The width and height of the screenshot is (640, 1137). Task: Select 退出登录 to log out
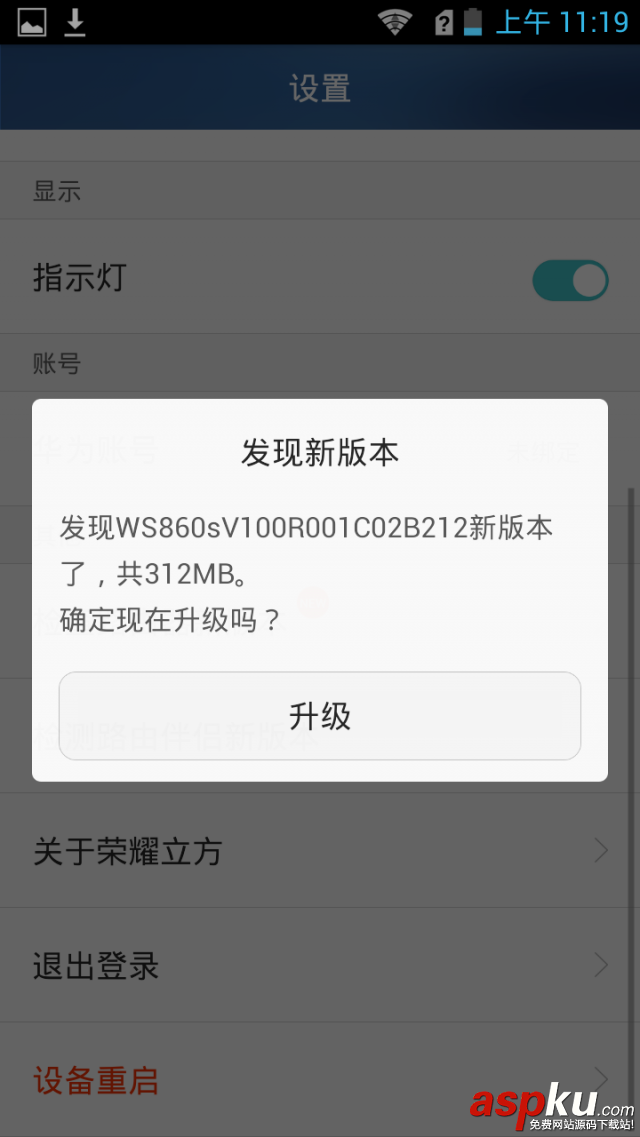click(320, 966)
